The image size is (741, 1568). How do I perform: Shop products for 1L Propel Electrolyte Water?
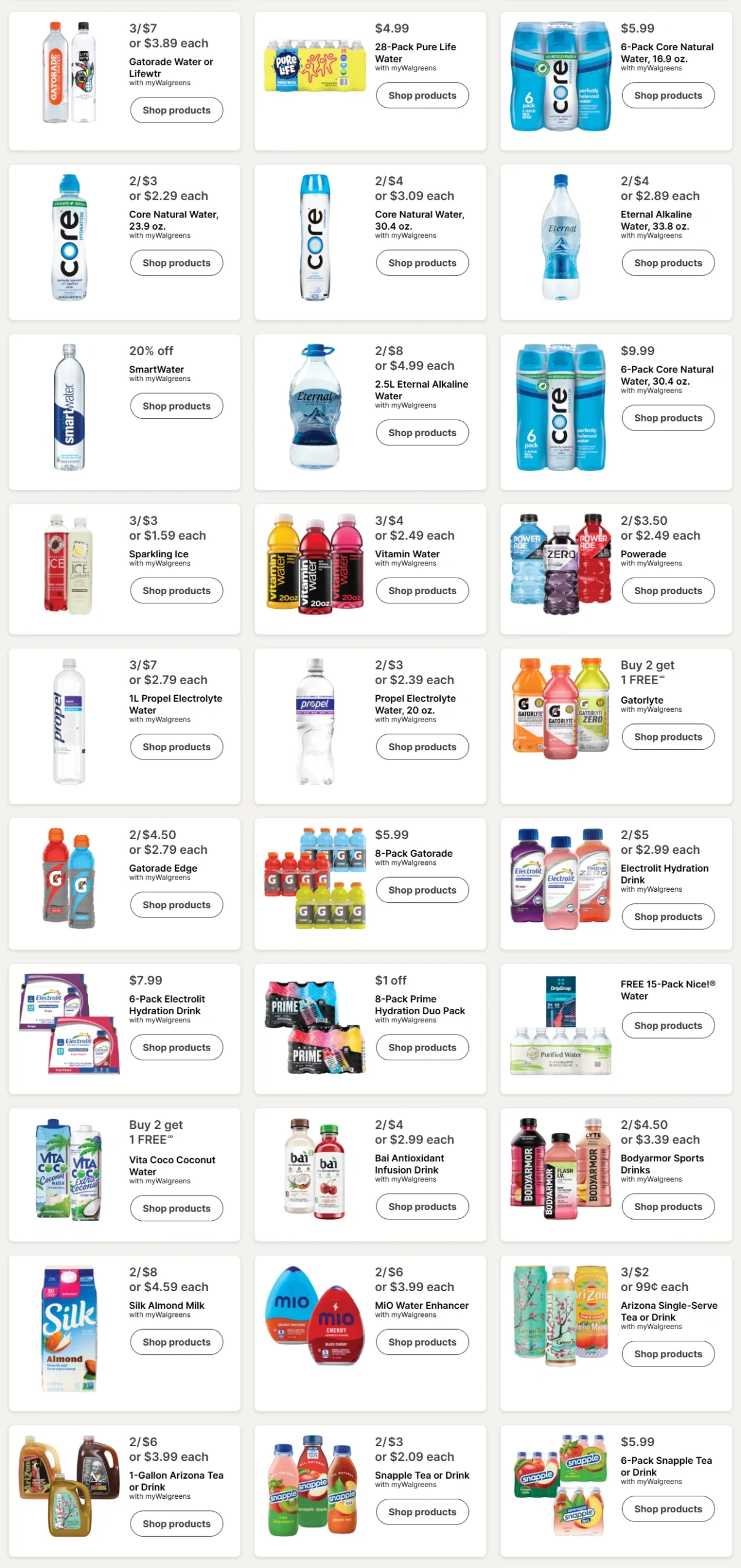point(177,747)
